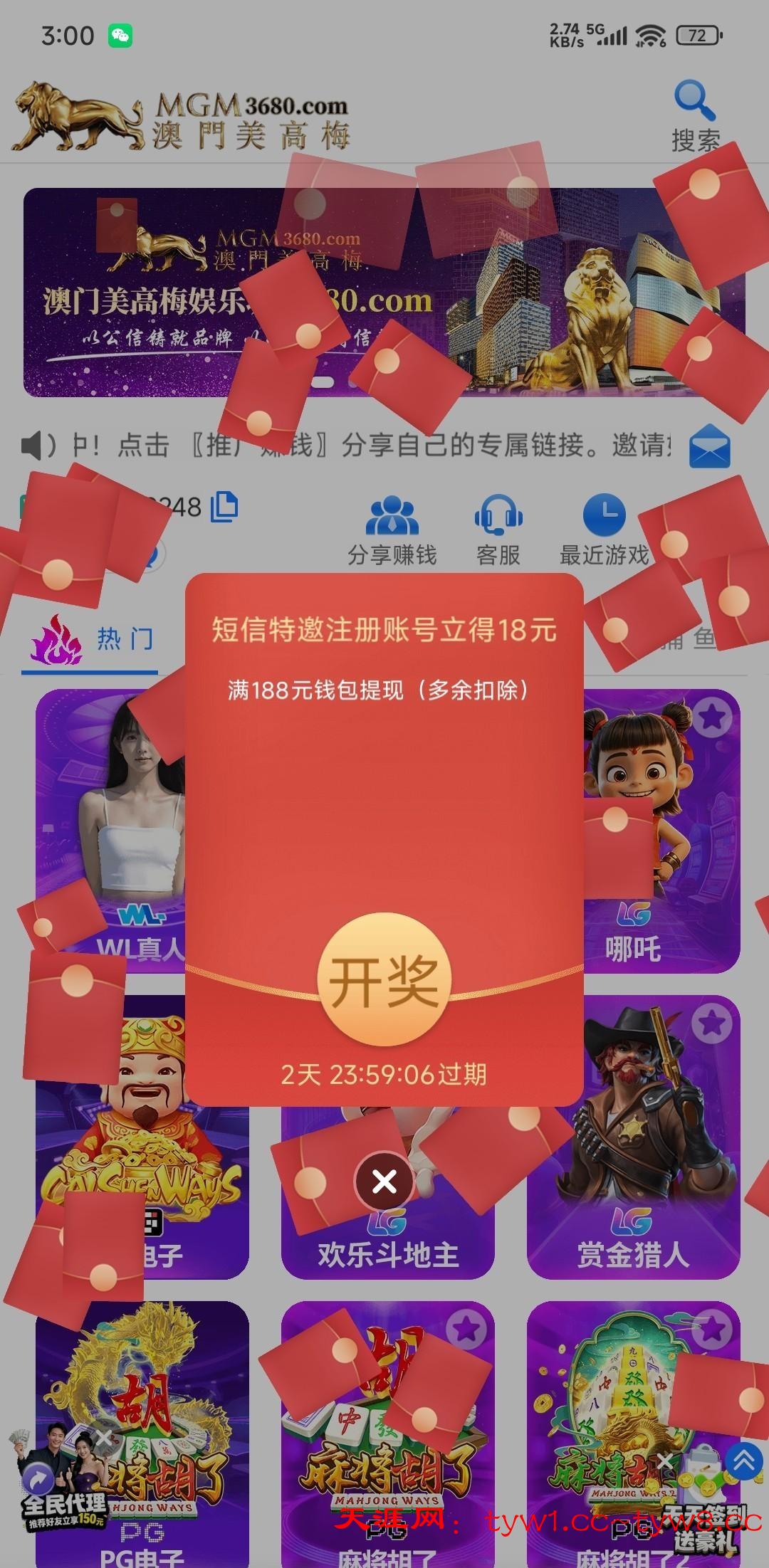Open 分享赚钱 to share and earn
Screen dimensions: 769x1568
[392, 530]
